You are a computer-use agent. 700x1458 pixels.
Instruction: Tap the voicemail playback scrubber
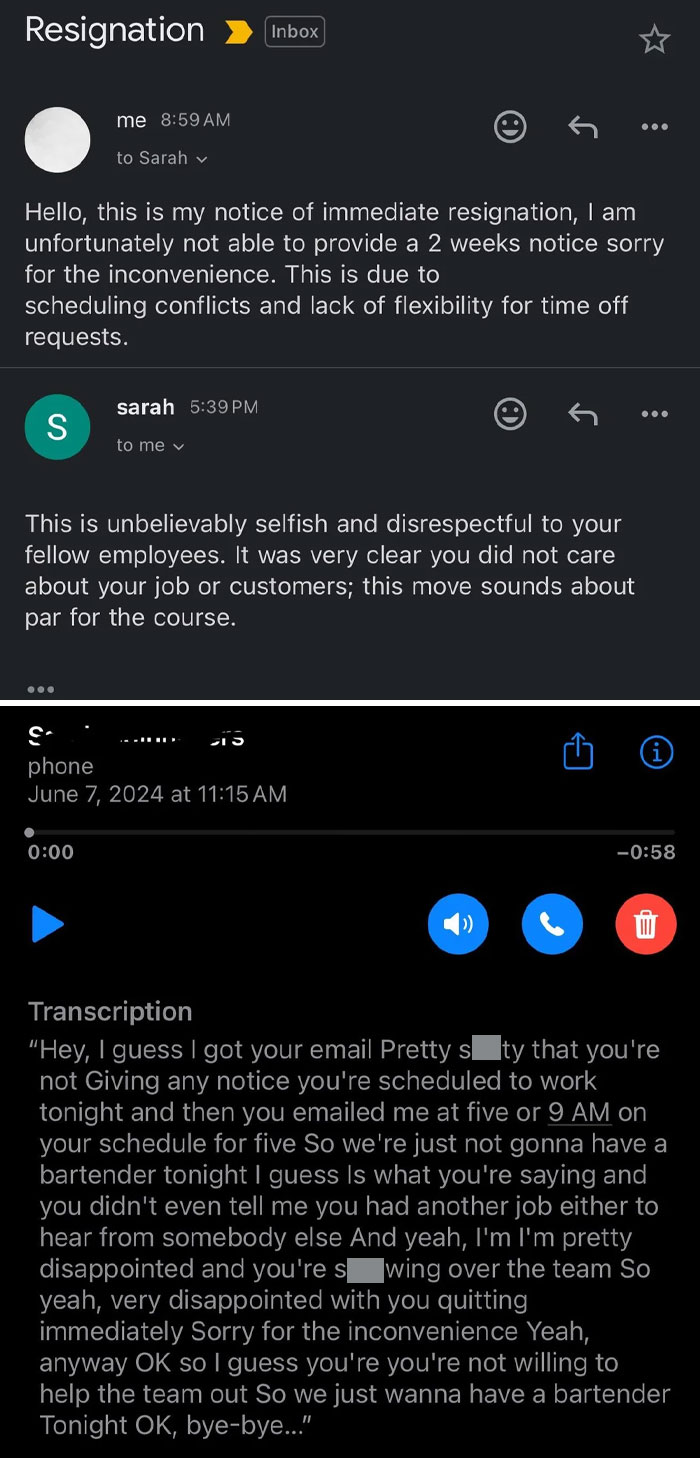[x=350, y=832]
